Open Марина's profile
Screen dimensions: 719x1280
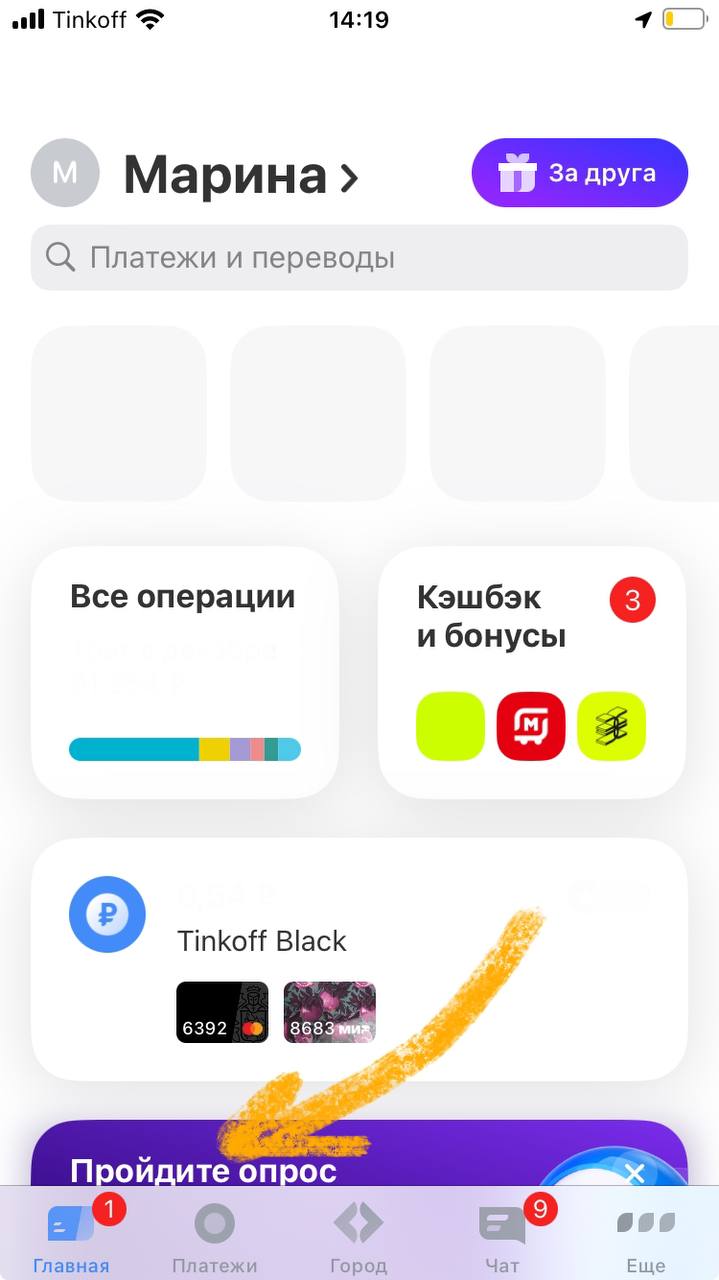coord(240,175)
